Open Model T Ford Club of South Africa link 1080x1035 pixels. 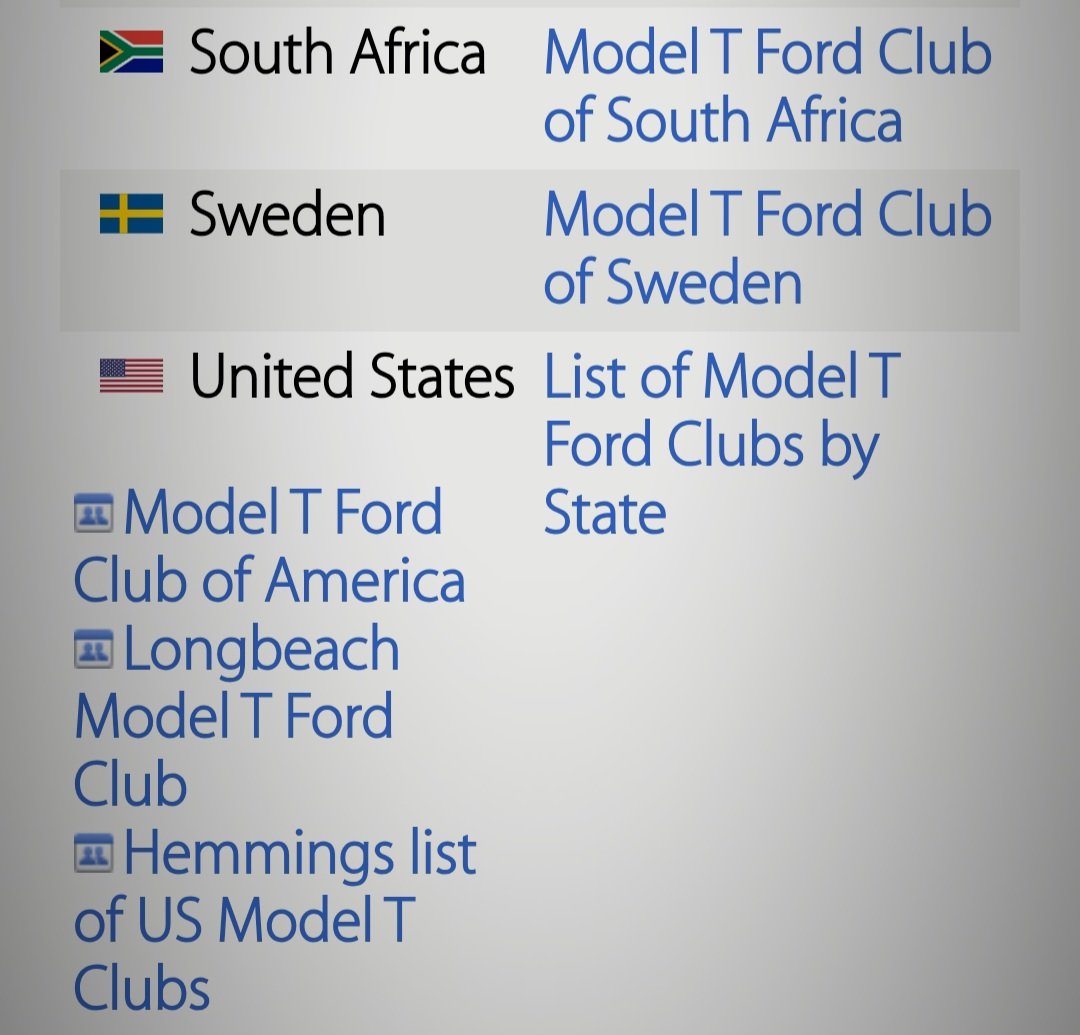pyautogui.click(x=766, y=86)
